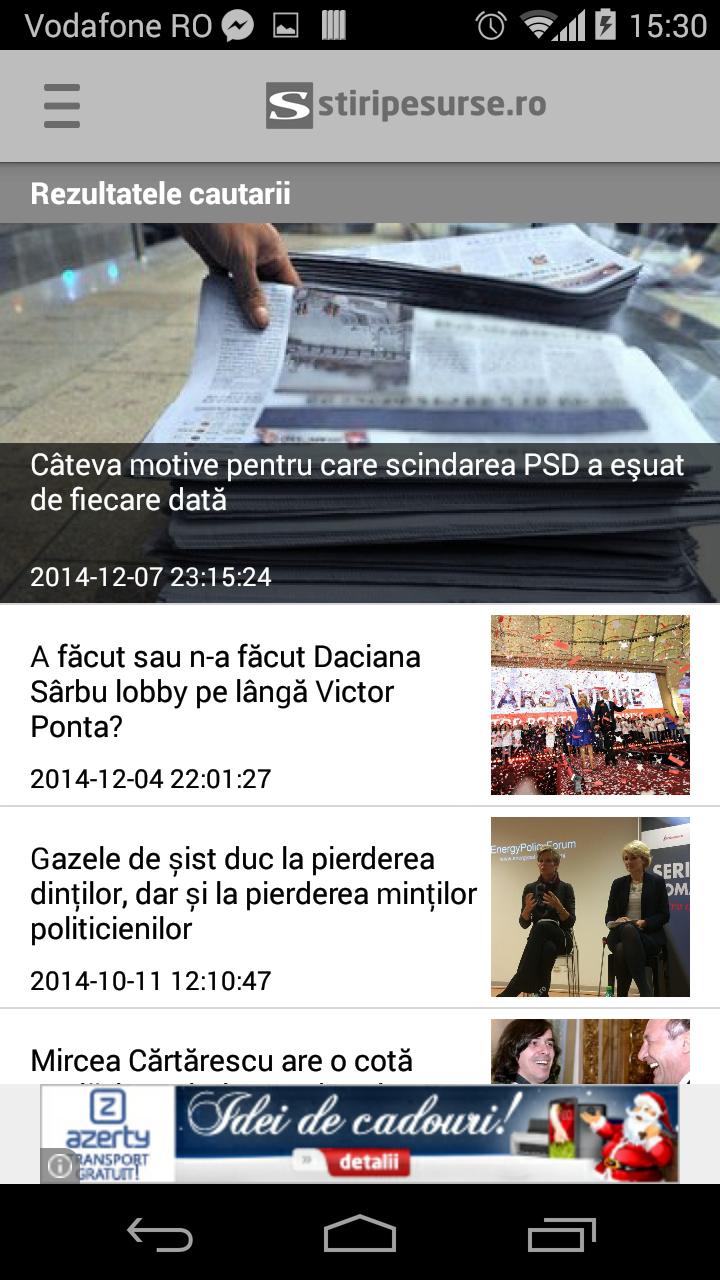Open the ad info icon
Viewport: 720px width, 1280px height.
pyautogui.click(x=59, y=1166)
